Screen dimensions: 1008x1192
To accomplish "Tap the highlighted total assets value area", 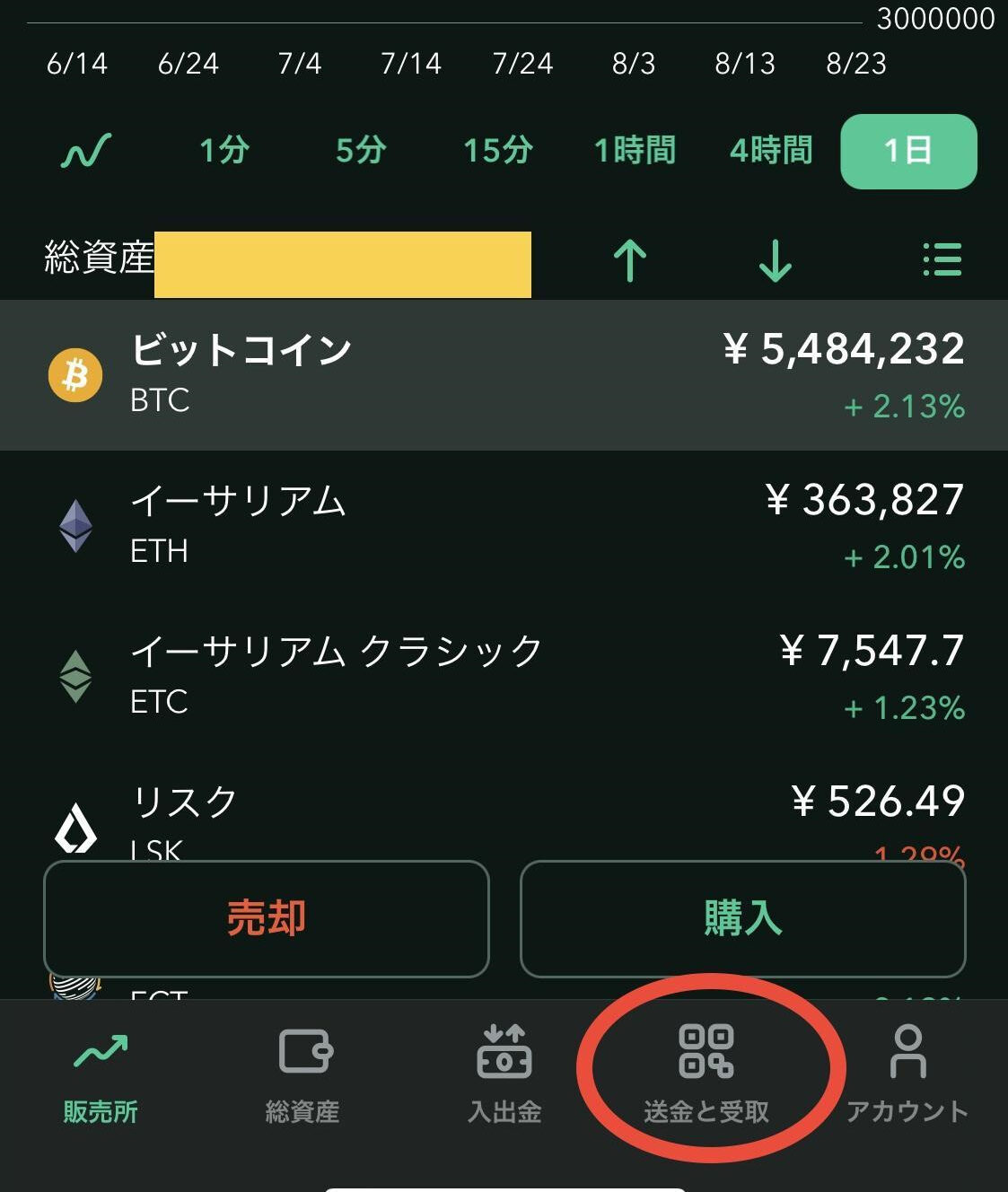I will click(x=341, y=263).
